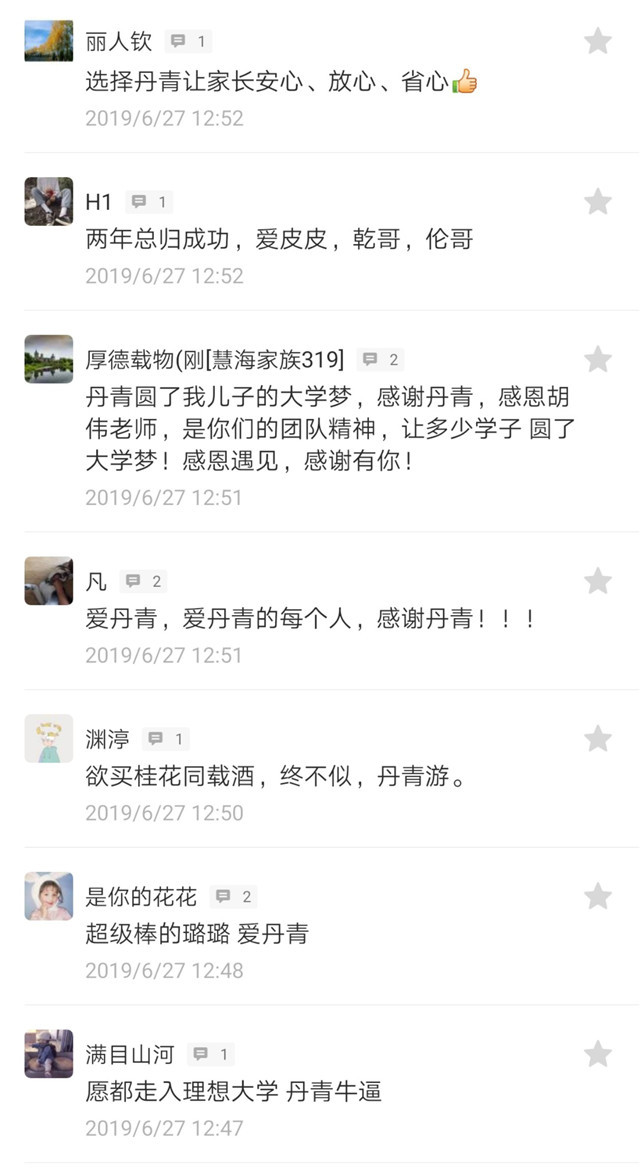This screenshot has height=1169, width=640.
Task: Open the 2 replies under 厚德载物
Action: tap(381, 360)
